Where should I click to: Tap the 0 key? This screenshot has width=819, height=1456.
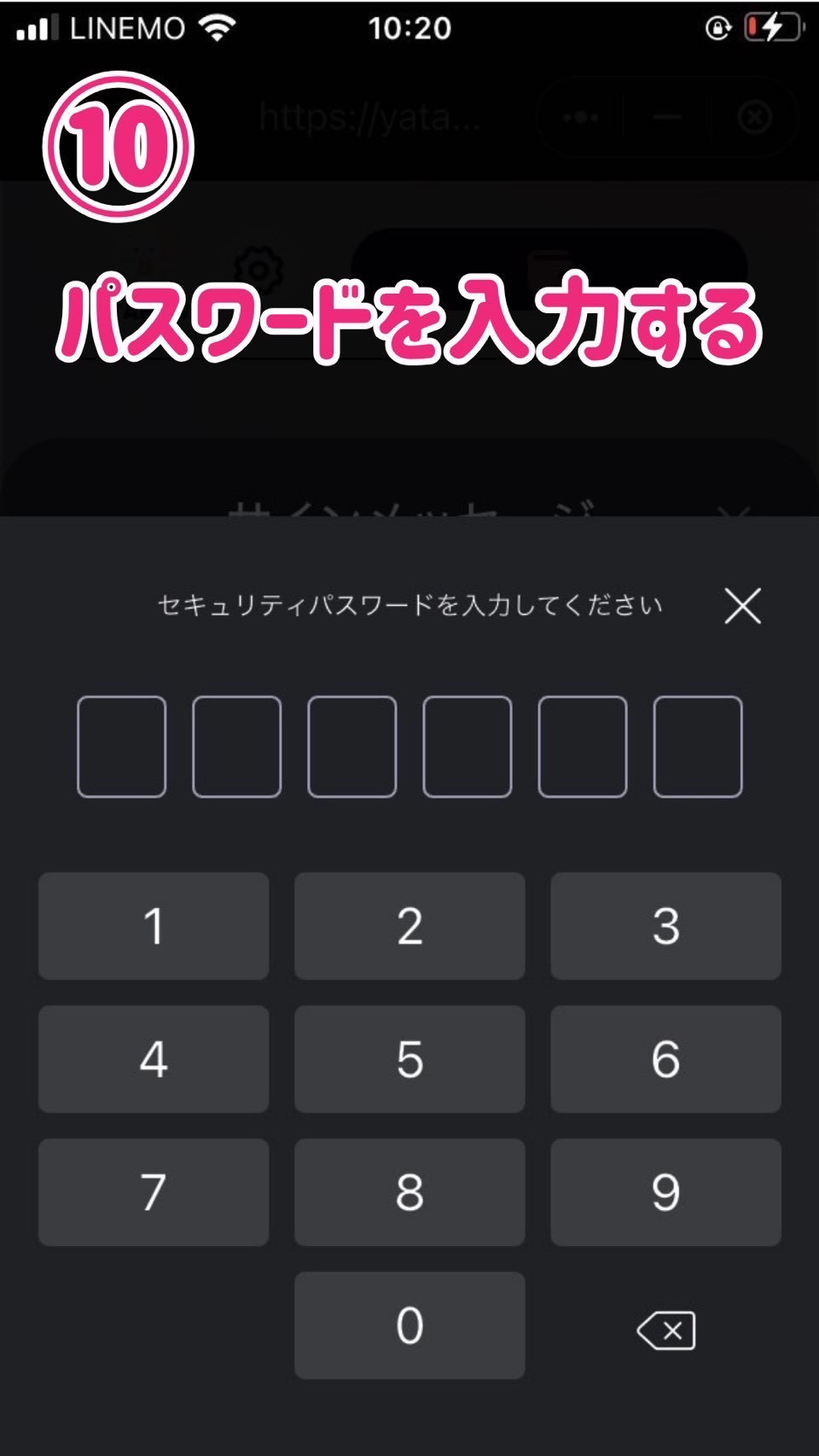409,1325
